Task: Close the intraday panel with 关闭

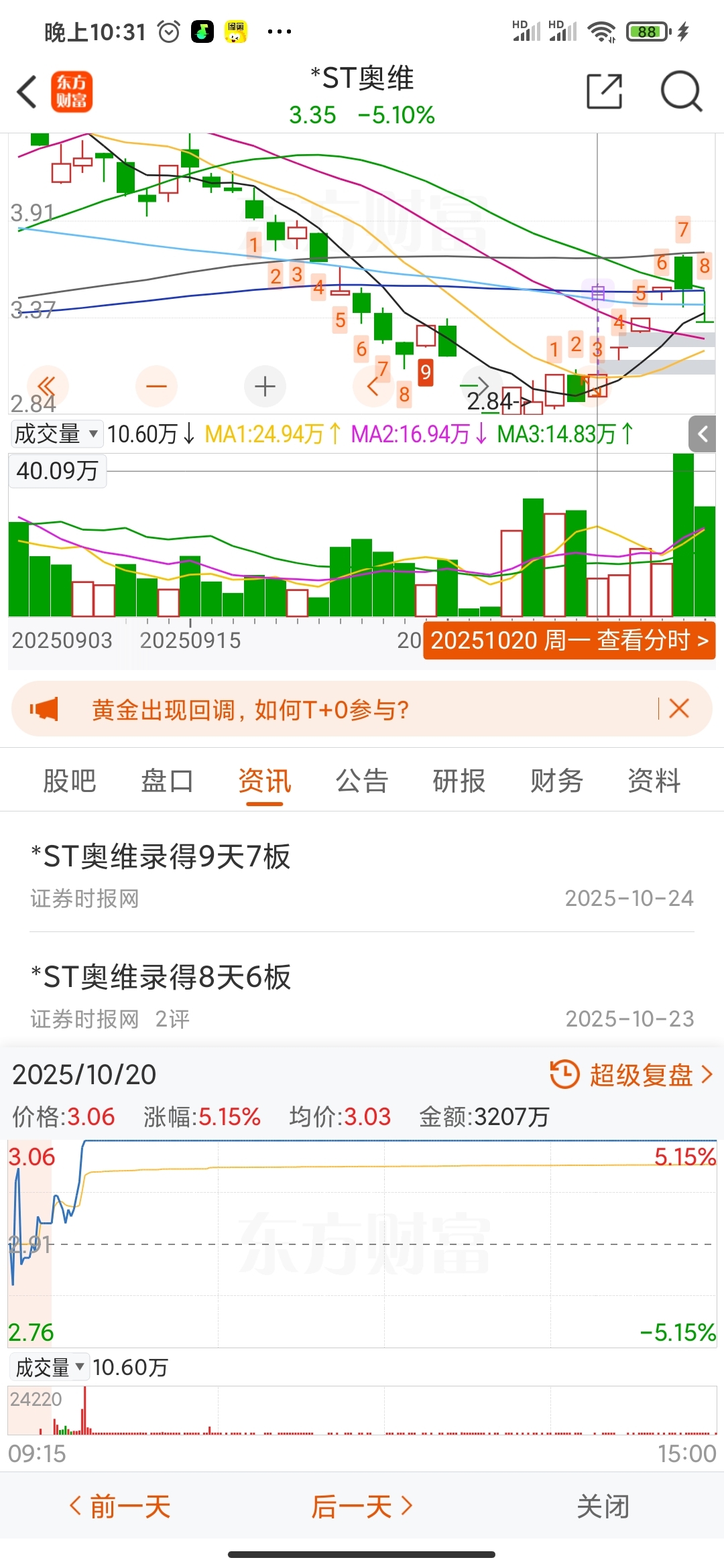Action: pos(603,1507)
